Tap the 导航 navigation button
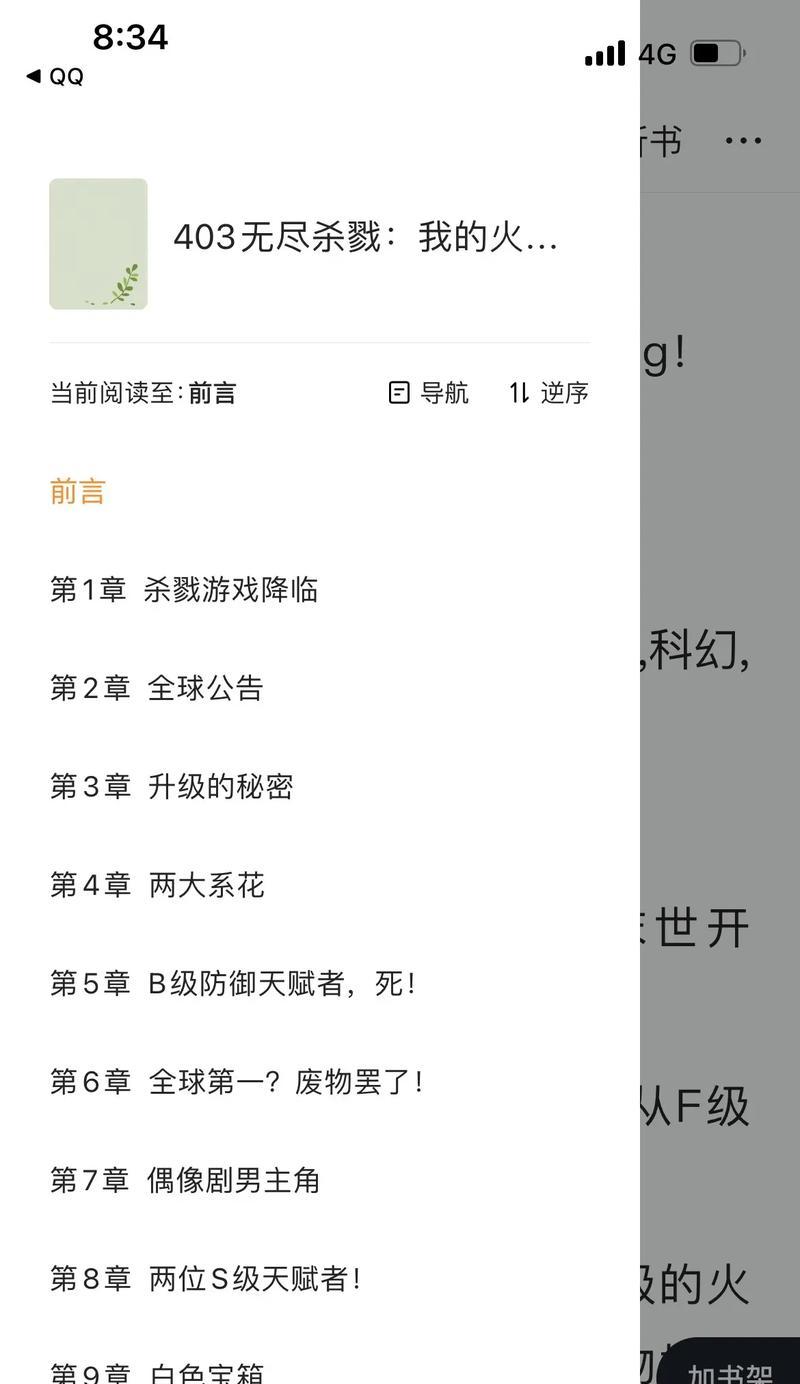 pyautogui.click(x=428, y=393)
